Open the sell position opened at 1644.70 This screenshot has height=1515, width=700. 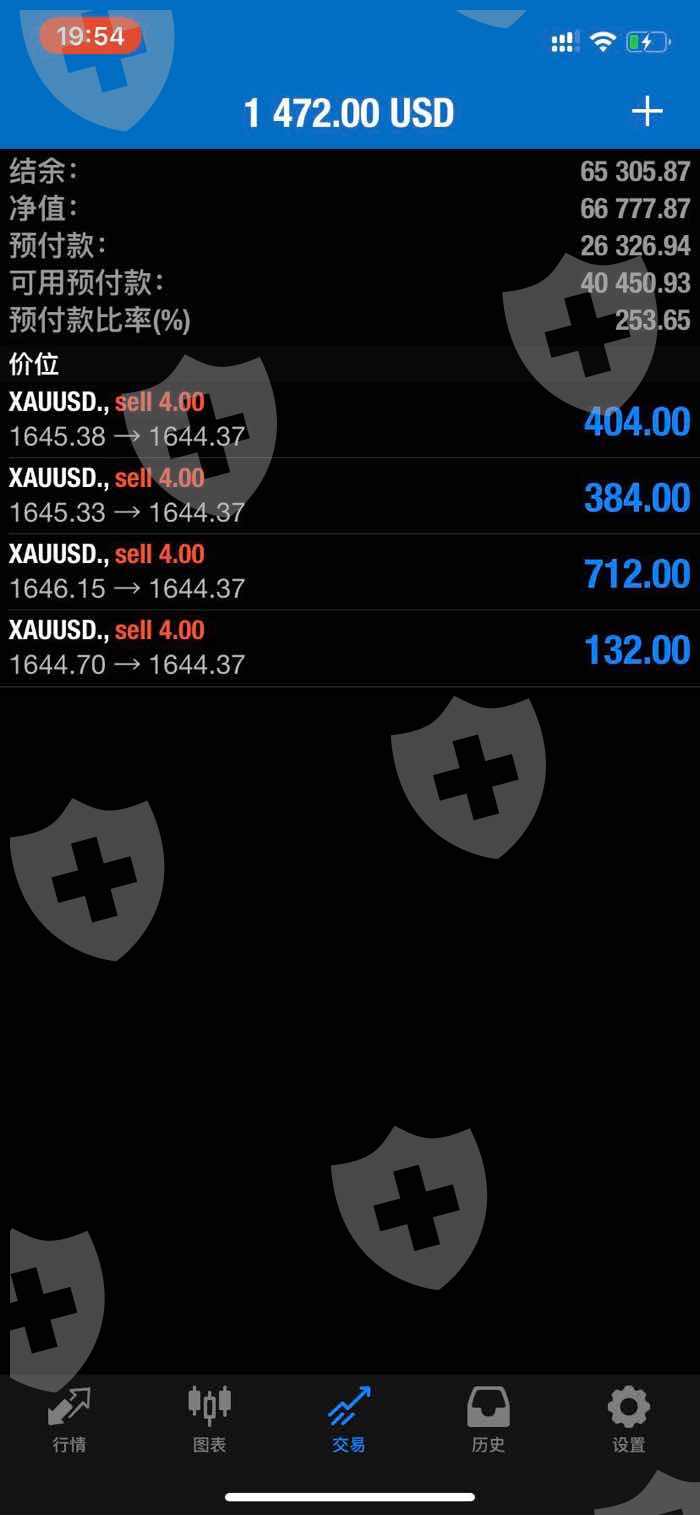[350, 648]
